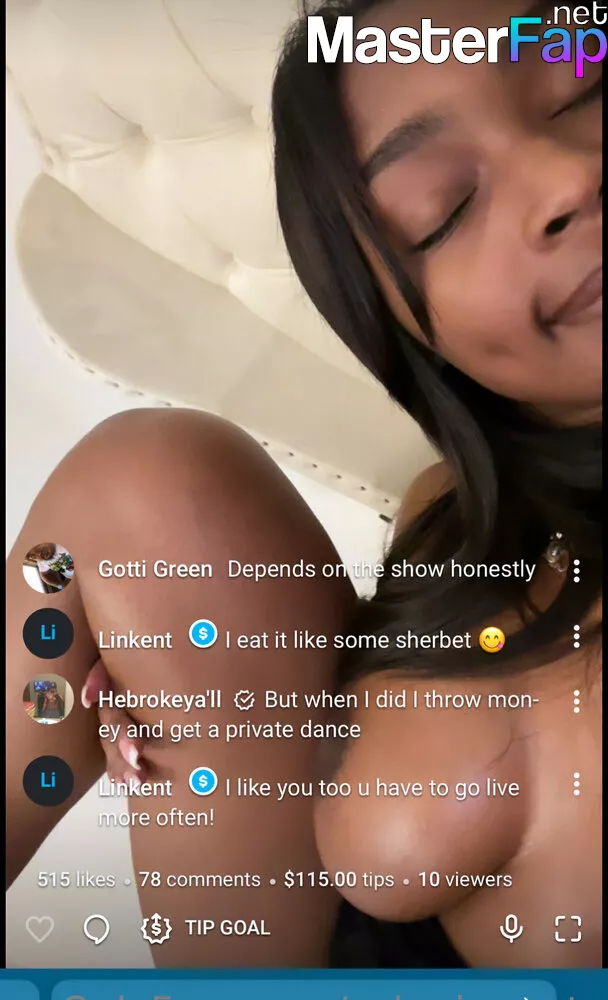This screenshot has width=608, height=1000.
Task: Like the live stream with the heart icon
Action: point(40,929)
